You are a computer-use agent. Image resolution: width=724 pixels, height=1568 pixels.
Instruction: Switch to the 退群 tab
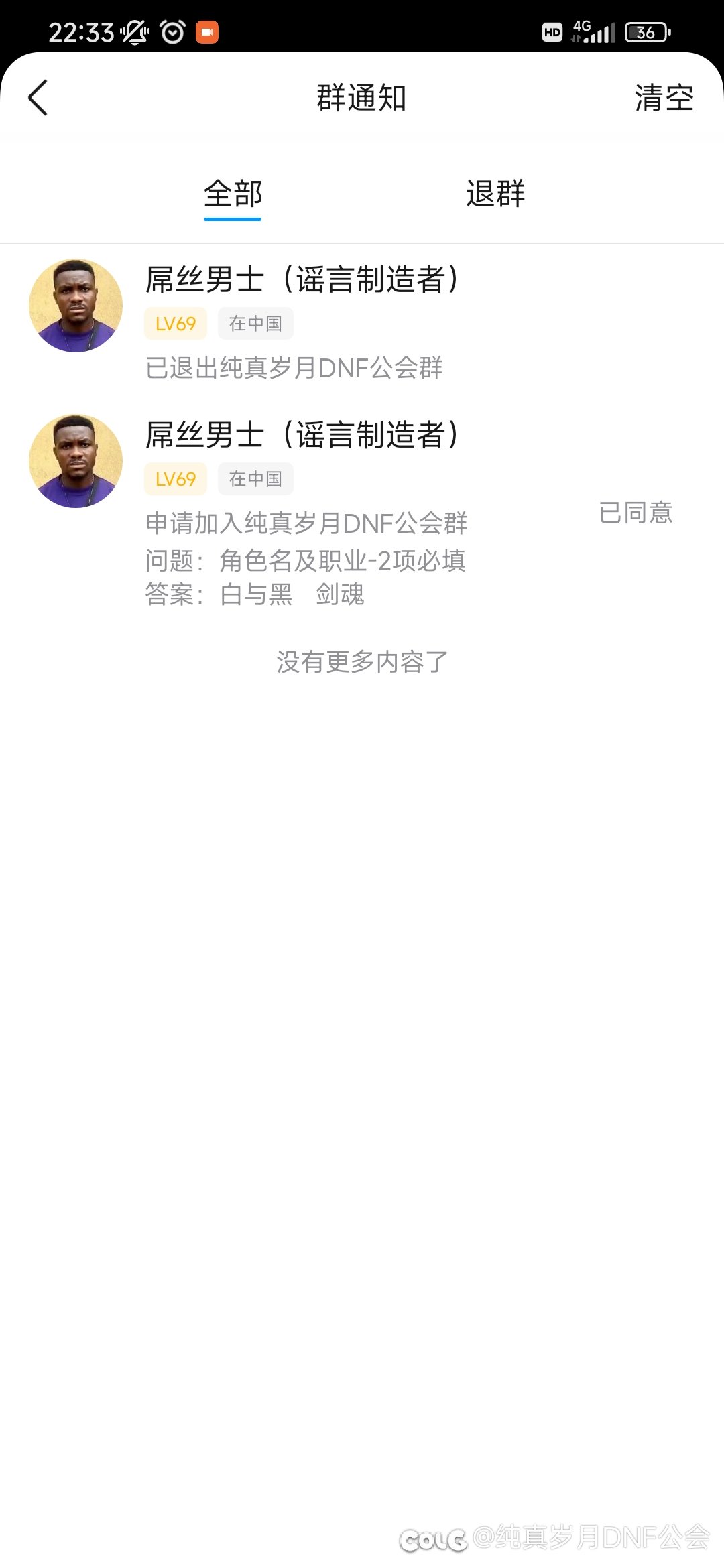[x=495, y=194]
